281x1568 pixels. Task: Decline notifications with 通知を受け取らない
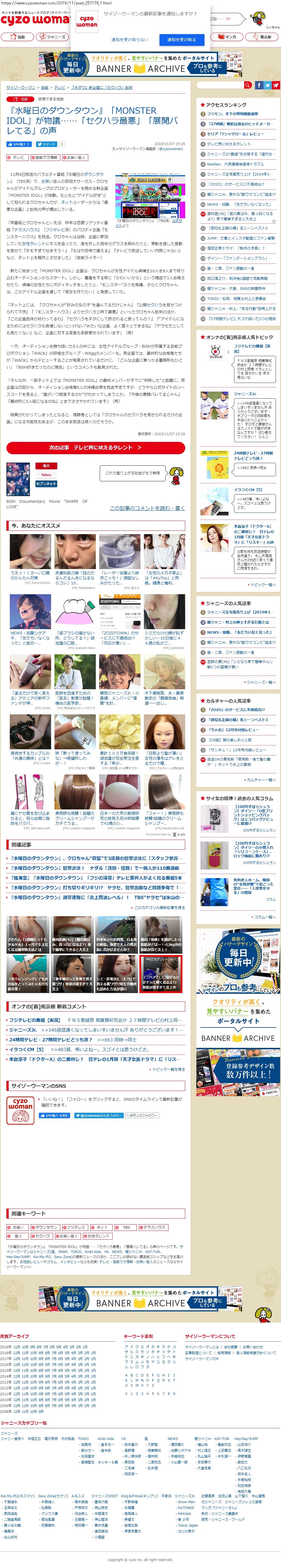pos(130,40)
